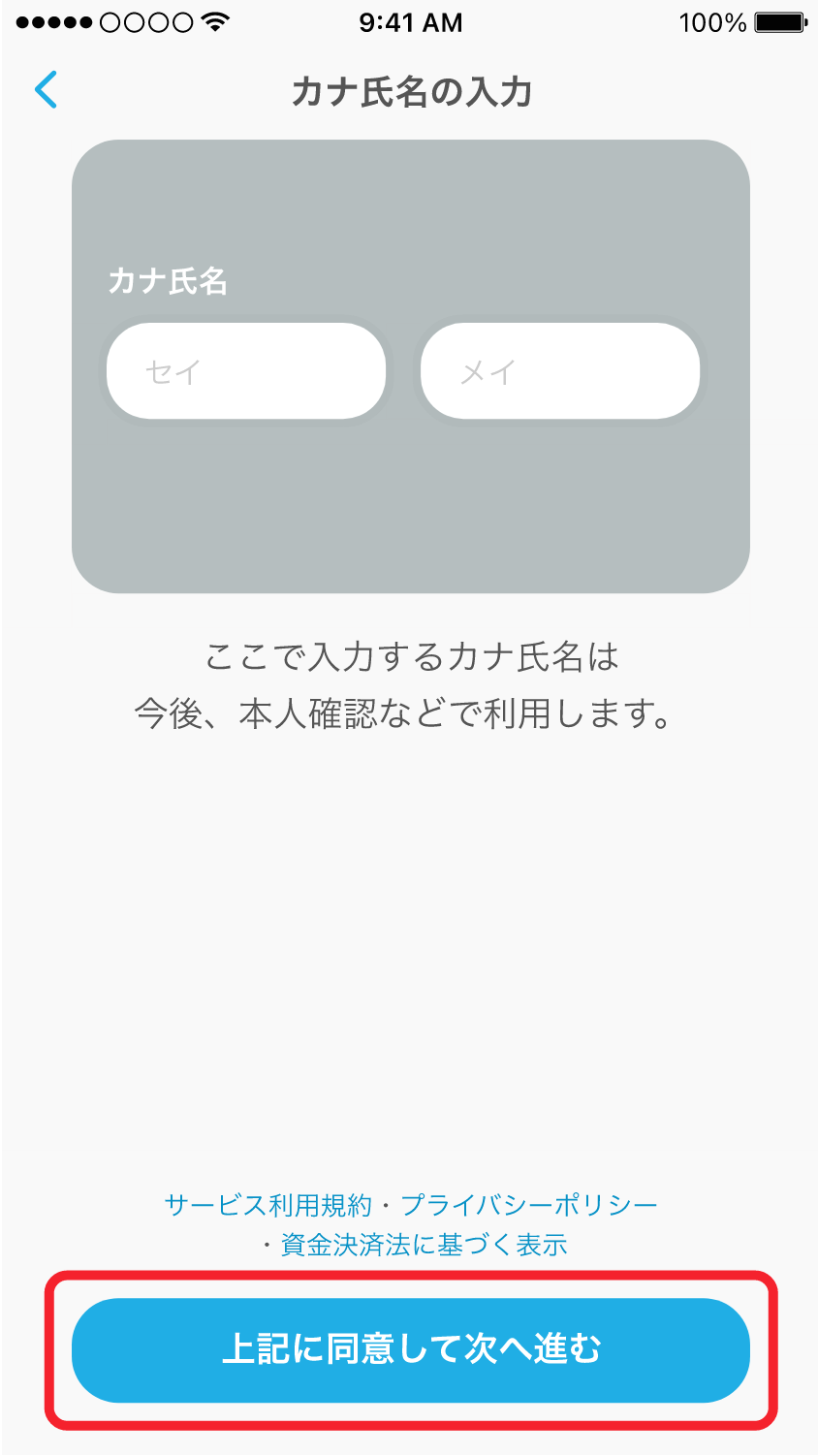Viewport: 818px width, 1456px height.
Task: Tap the カナ氏名の入力 screen title
Action: (x=409, y=89)
